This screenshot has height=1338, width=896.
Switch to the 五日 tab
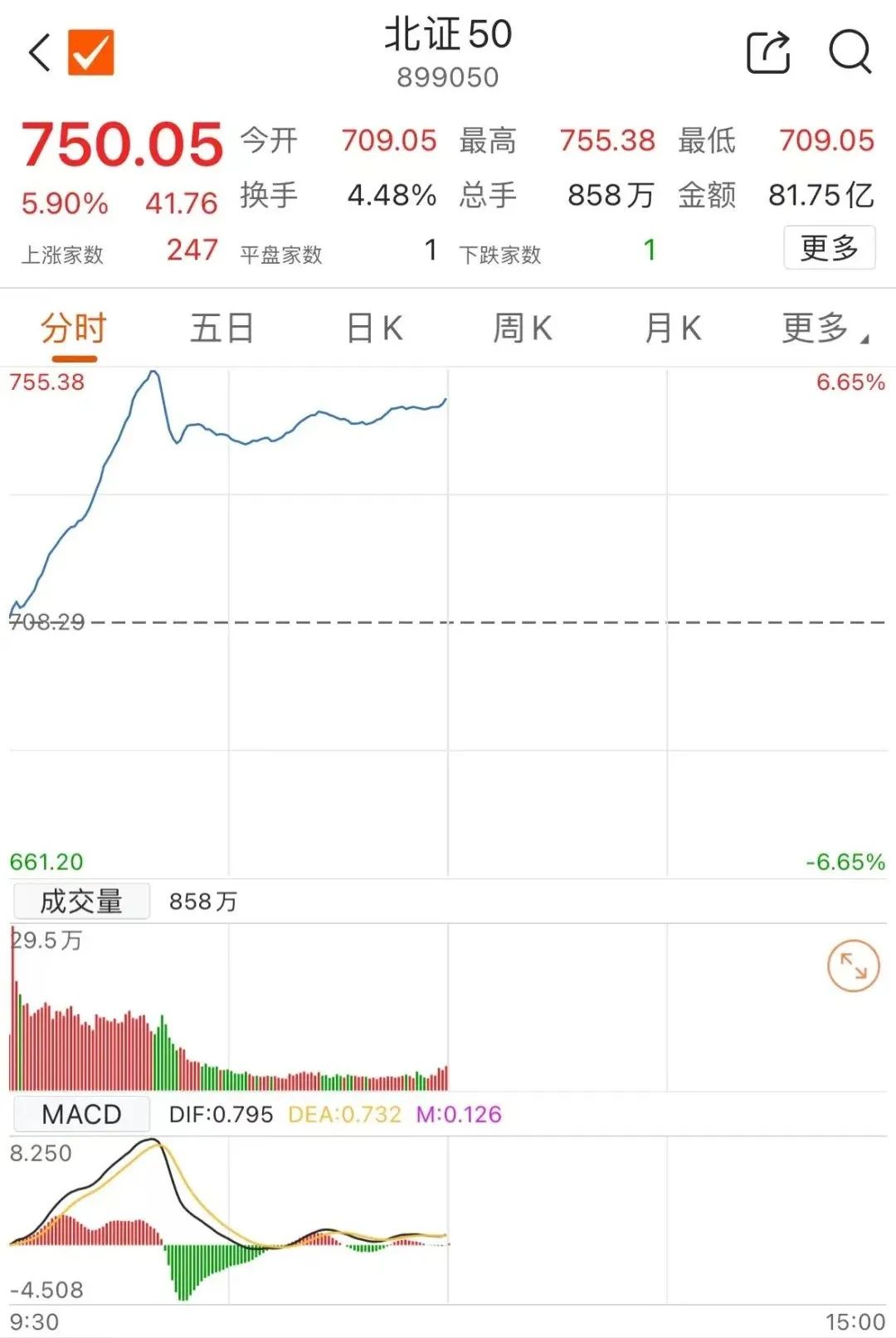point(222,328)
